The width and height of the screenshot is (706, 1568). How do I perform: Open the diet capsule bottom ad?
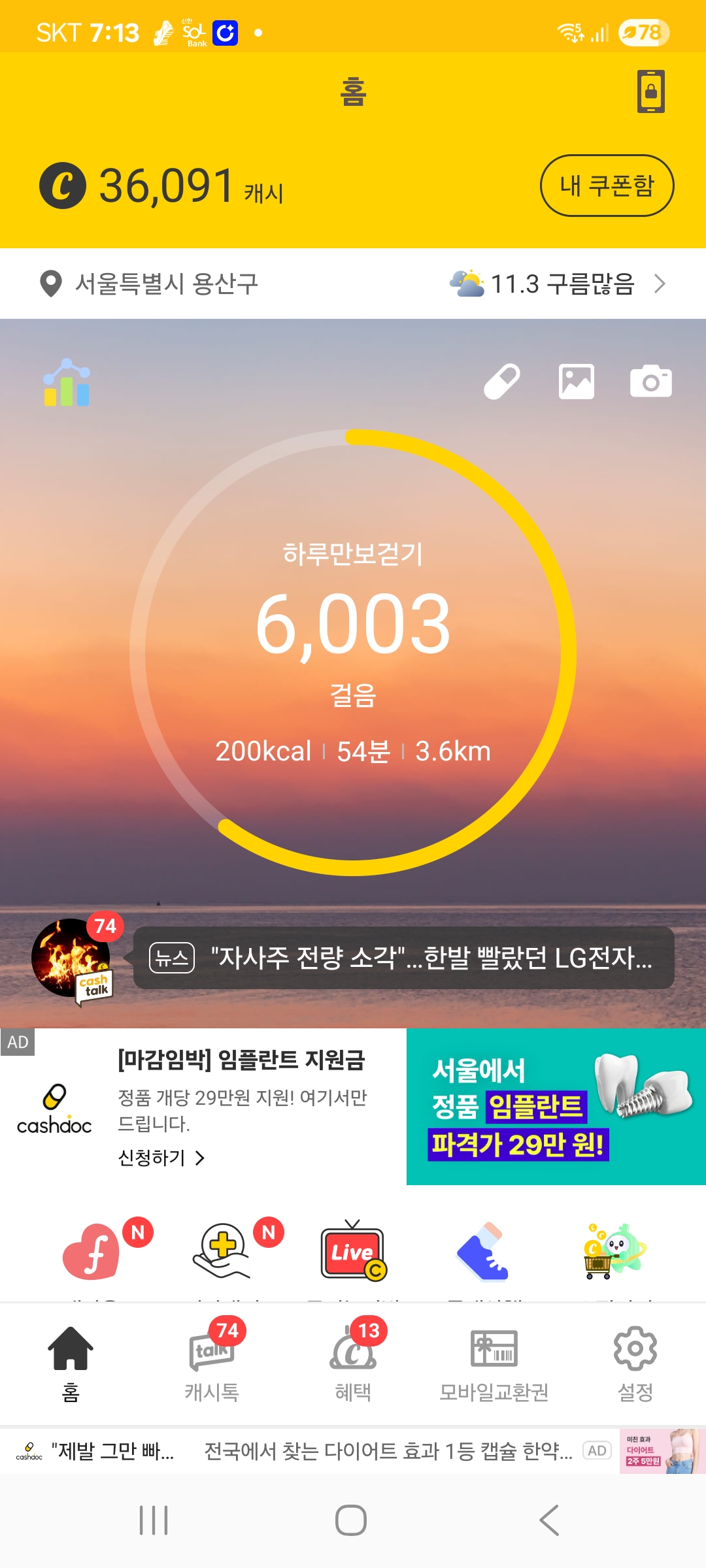tap(388, 1451)
